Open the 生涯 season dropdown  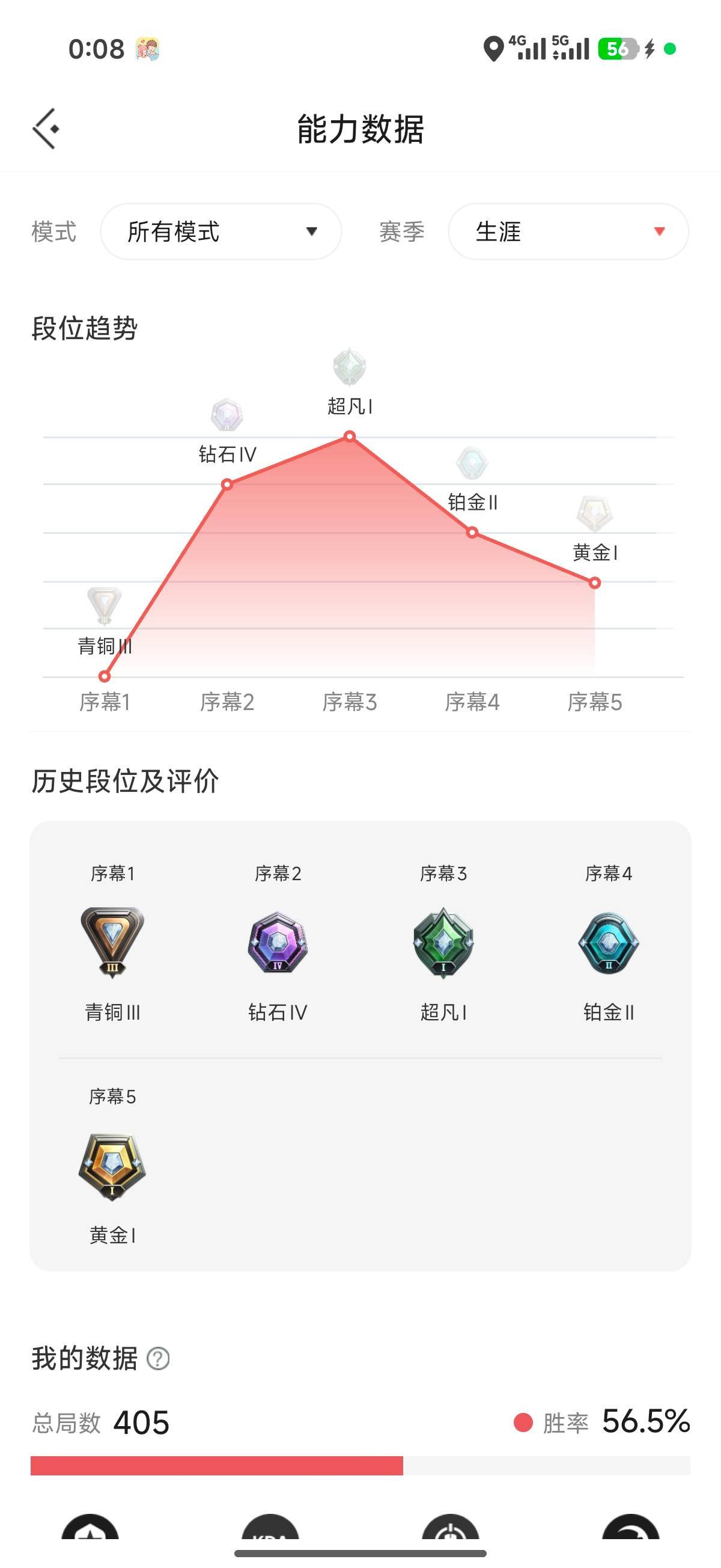click(568, 231)
